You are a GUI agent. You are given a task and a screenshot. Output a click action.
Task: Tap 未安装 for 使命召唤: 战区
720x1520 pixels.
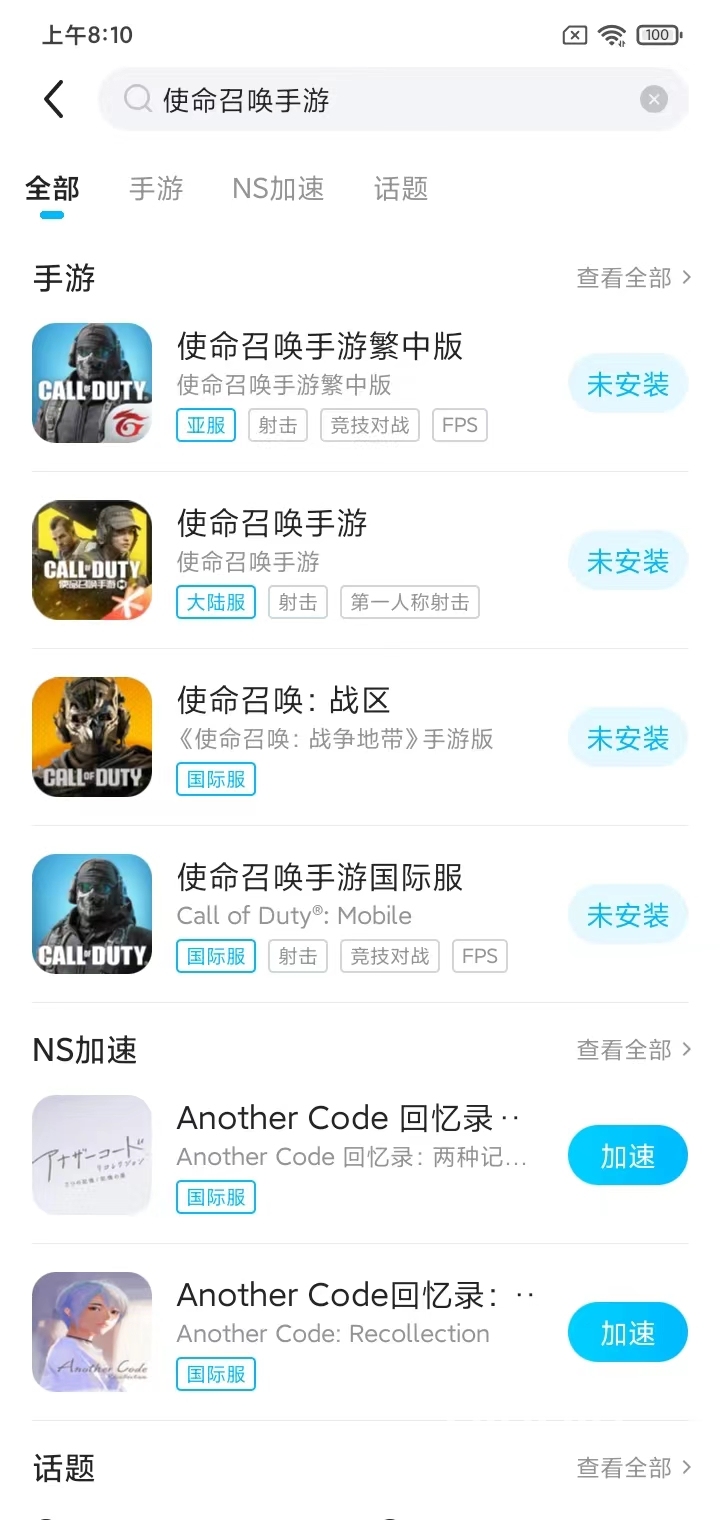pyautogui.click(x=627, y=739)
